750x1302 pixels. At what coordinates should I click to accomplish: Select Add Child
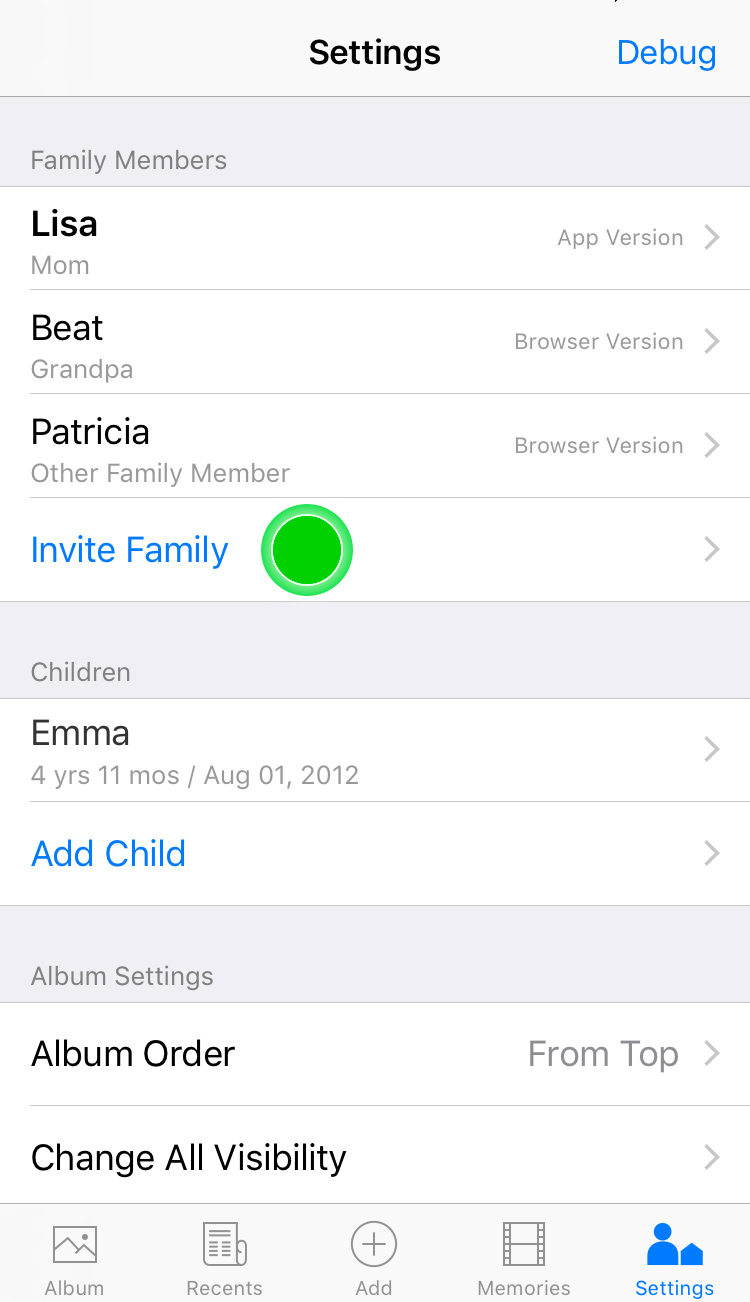click(375, 854)
